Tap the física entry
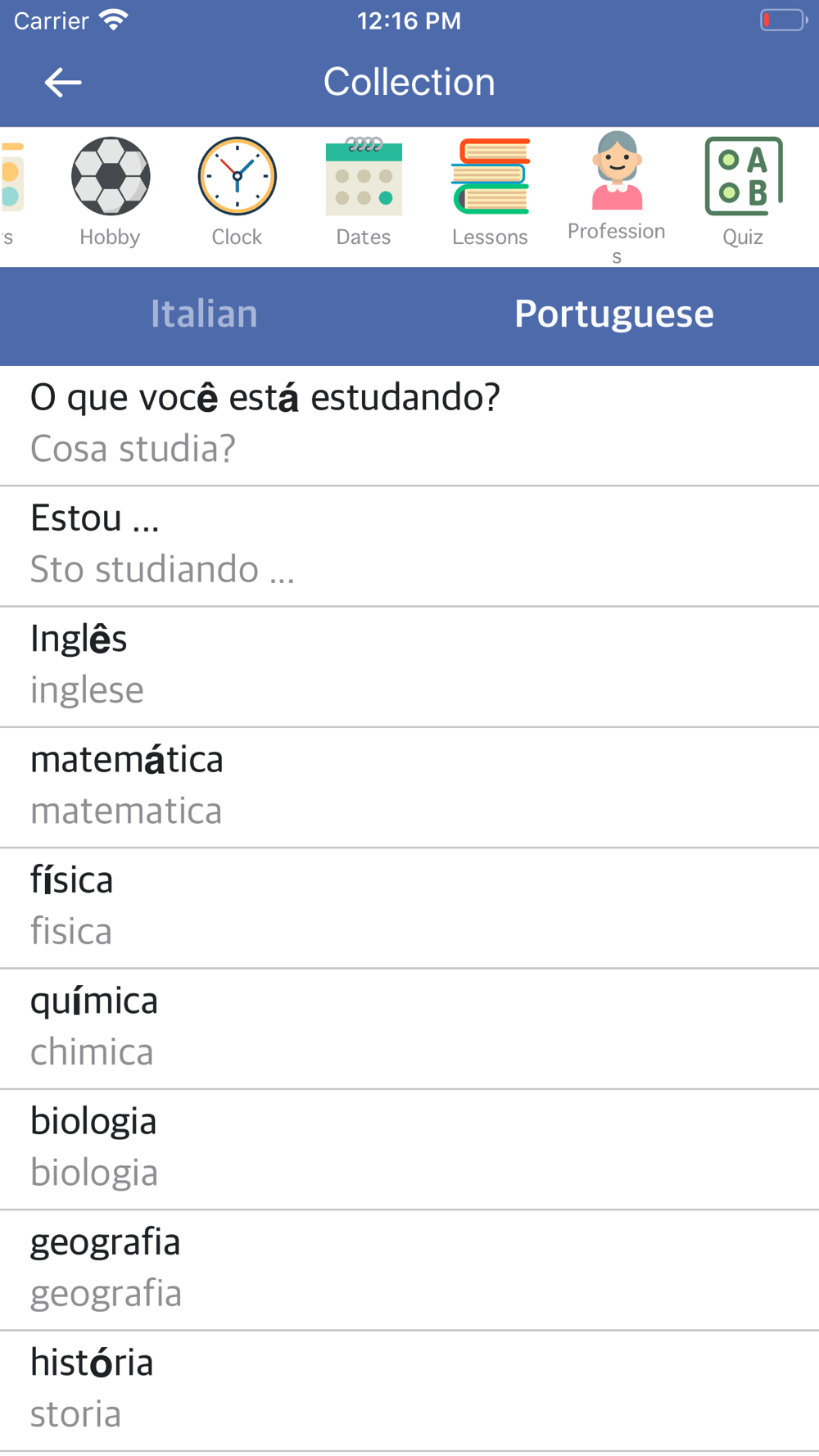This screenshot has height=1456, width=819. click(409, 908)
